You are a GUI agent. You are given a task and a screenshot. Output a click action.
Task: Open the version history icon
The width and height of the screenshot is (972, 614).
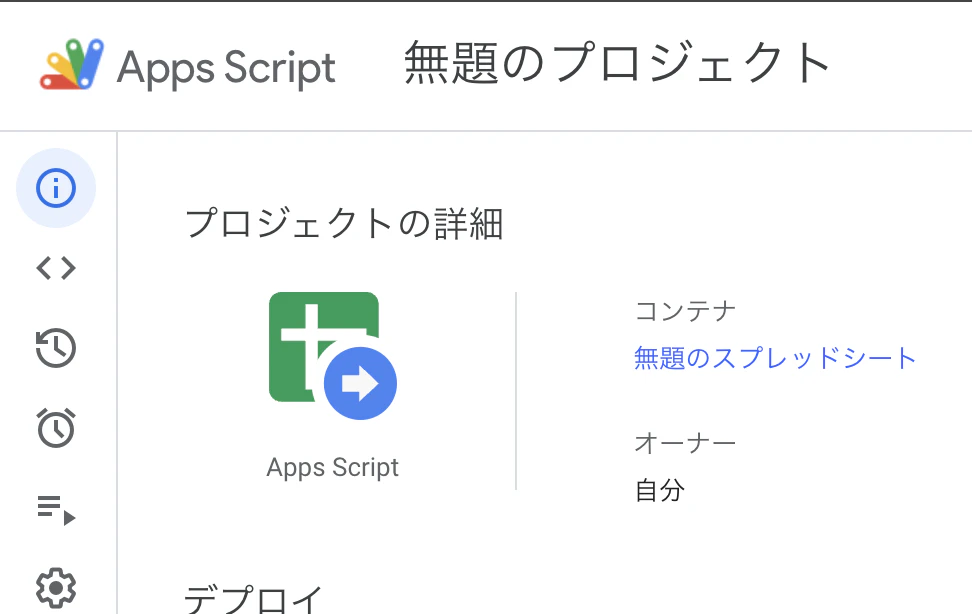click(56, 348)
